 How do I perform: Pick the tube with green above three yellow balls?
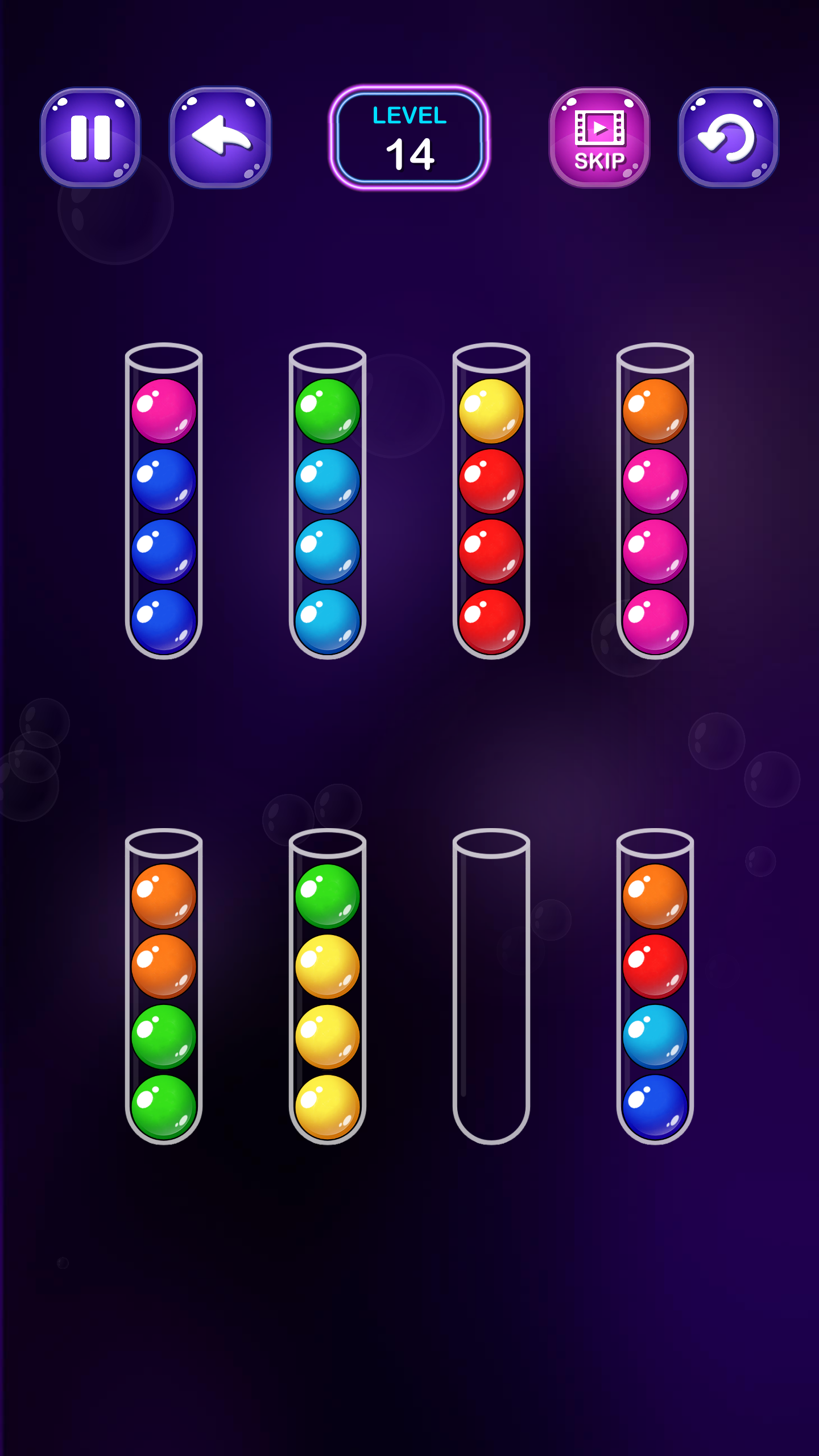click(328, 987)
